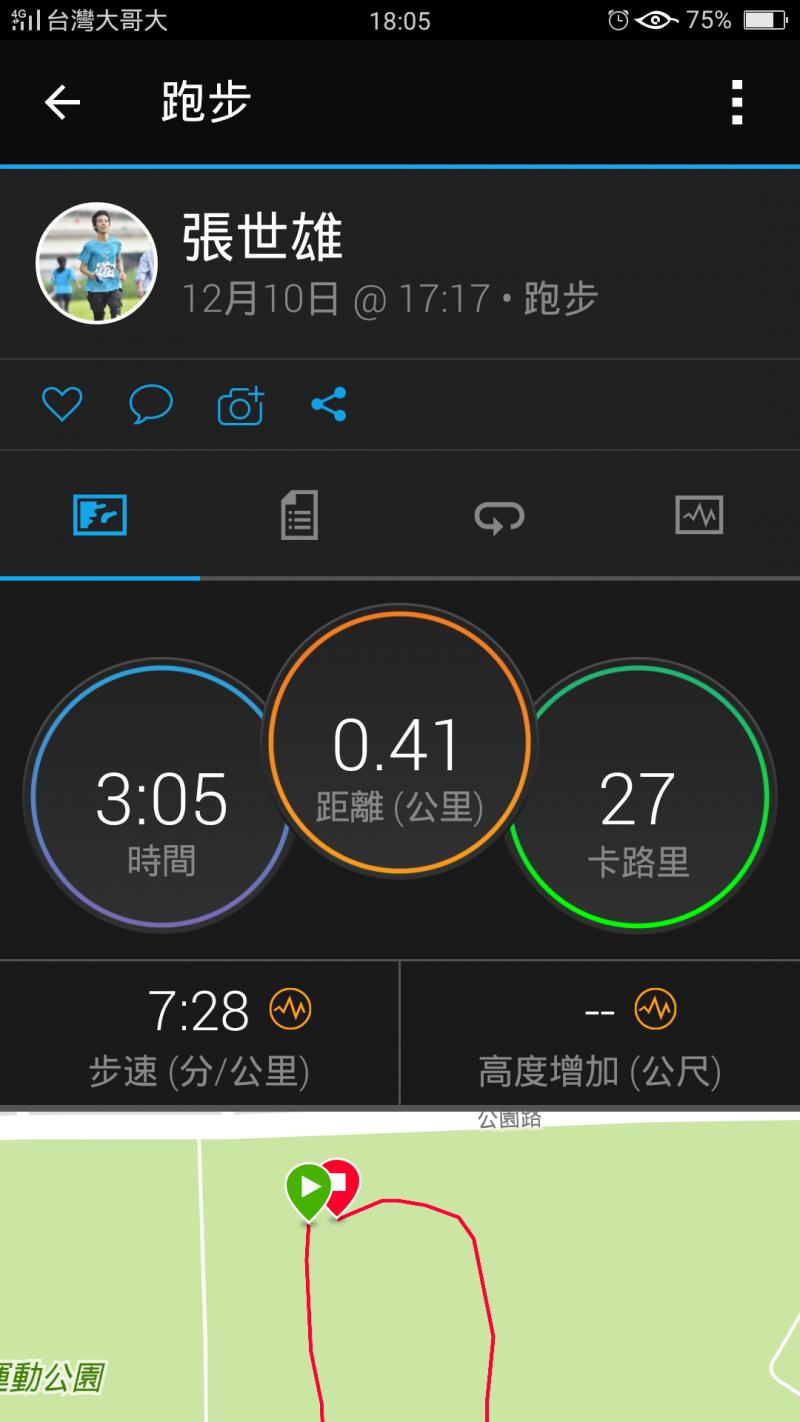The width and height of the screenshot is (800, 1422).
Task: Open the 步速 pace chart icon
Action: point(290,1010)
